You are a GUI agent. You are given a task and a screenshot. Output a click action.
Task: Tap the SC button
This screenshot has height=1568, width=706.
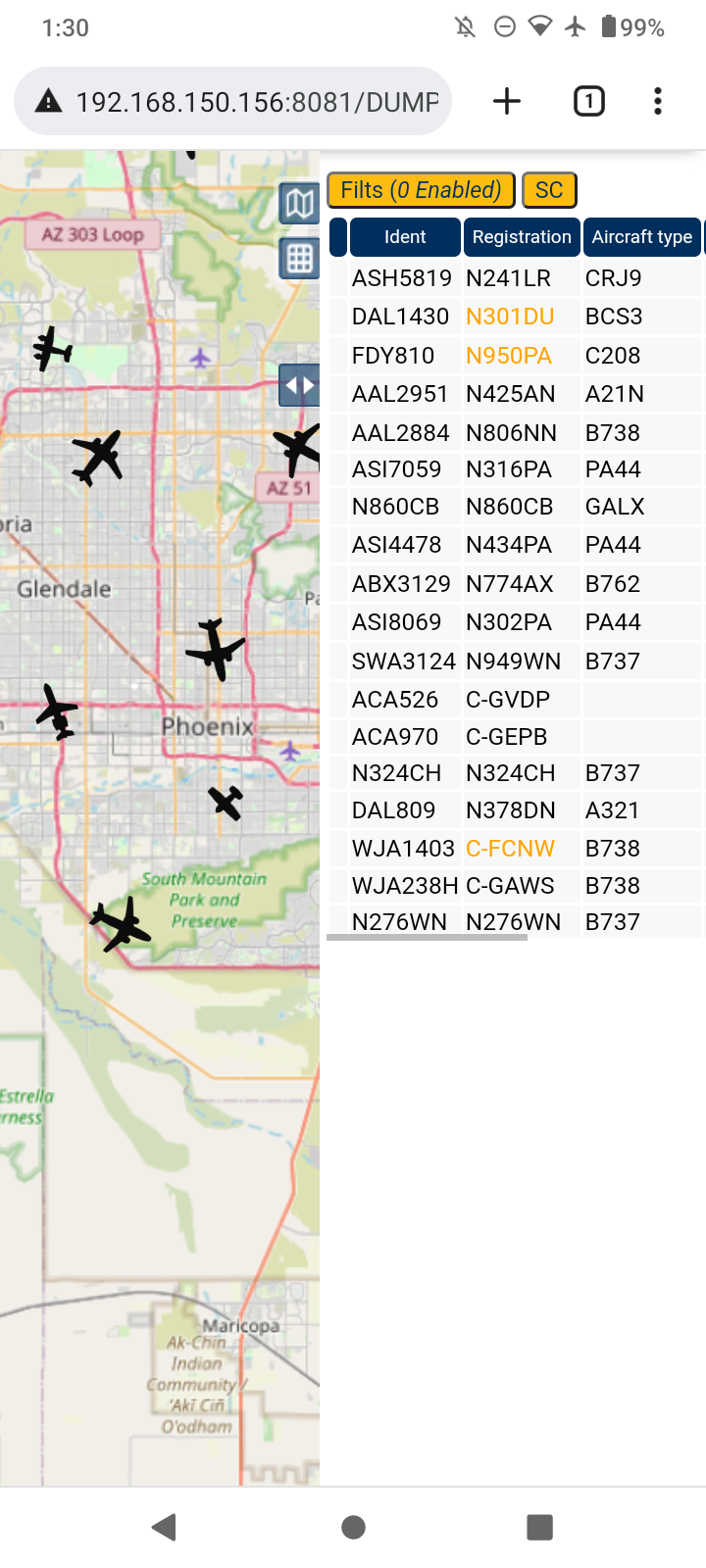pyautogui.click(x=549, y=190)
